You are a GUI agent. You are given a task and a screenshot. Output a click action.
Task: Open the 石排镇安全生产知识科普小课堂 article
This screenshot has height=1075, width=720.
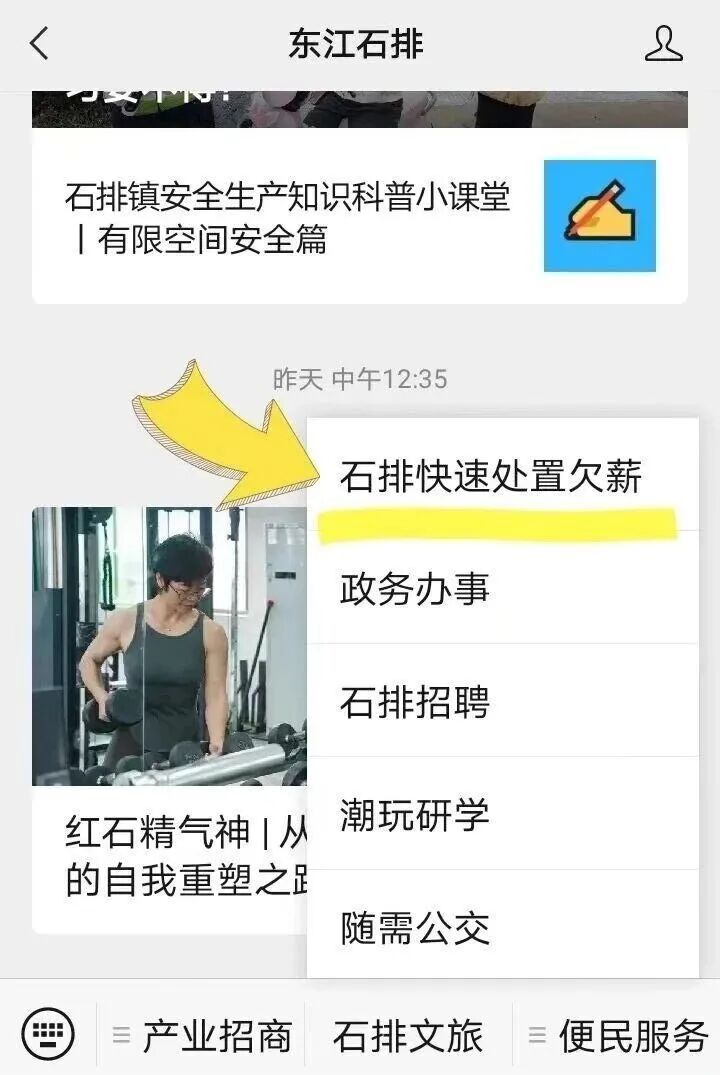pos(288,218)
